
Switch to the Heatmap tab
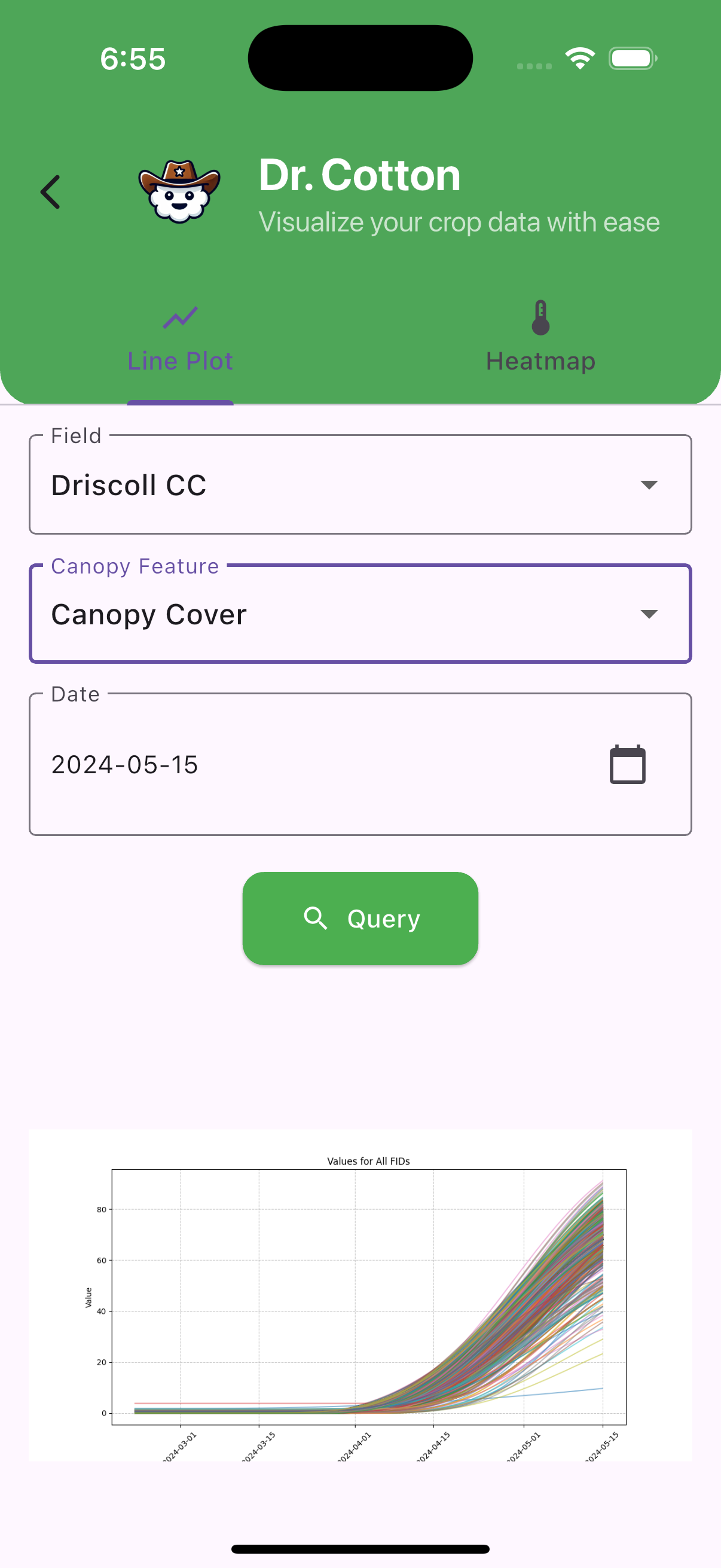click(x=540, y=338)
